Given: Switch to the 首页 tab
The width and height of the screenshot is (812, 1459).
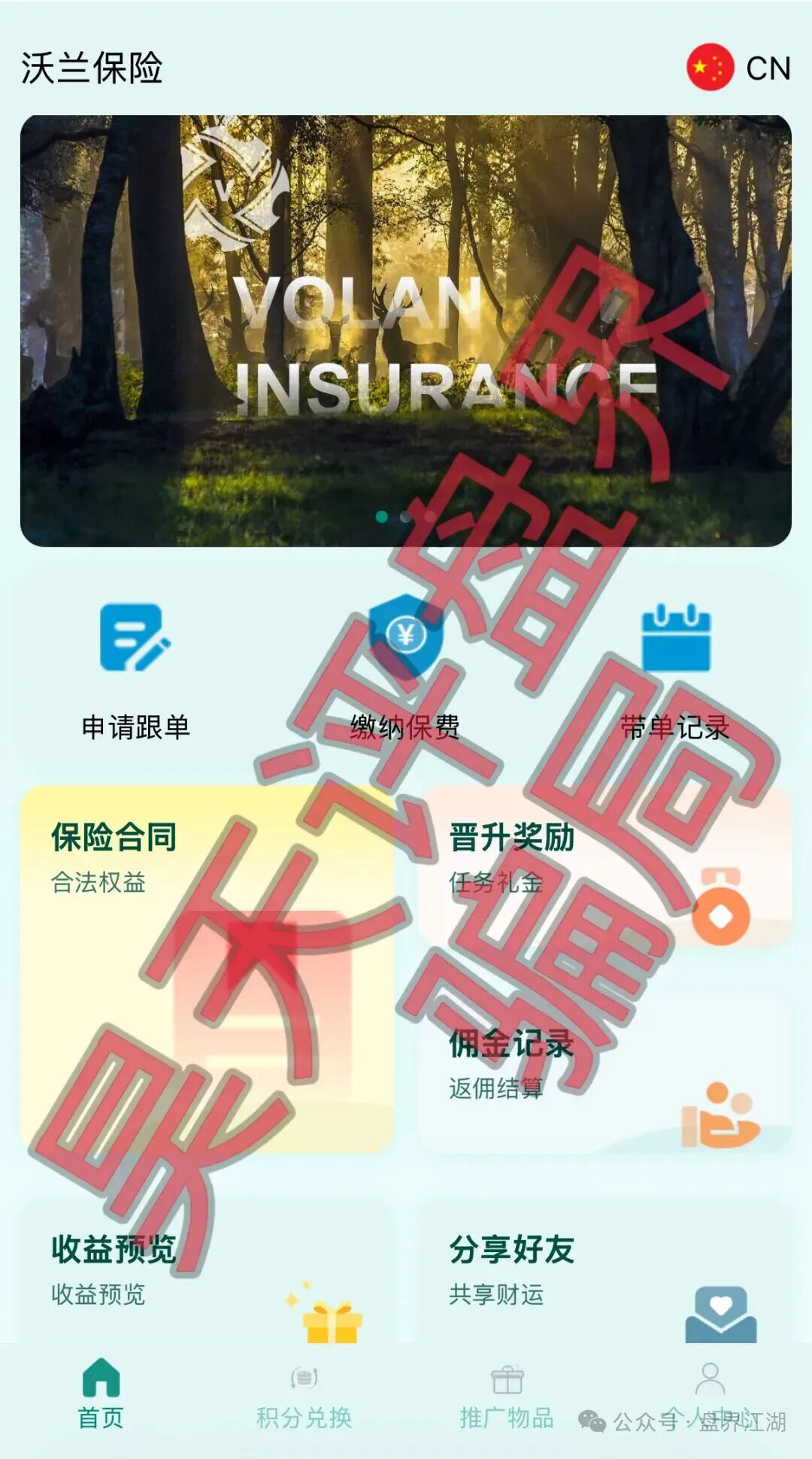Looking at the screenshot, I should 101,1394.
